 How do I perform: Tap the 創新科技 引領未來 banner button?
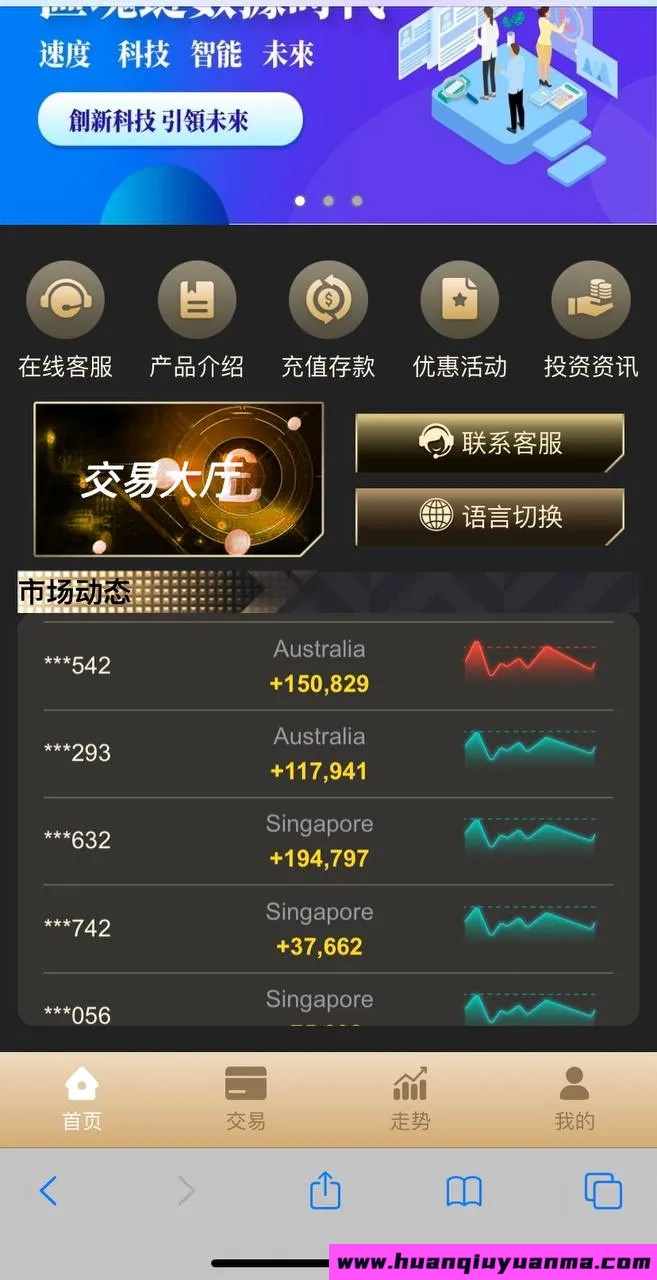coord(170,122)
